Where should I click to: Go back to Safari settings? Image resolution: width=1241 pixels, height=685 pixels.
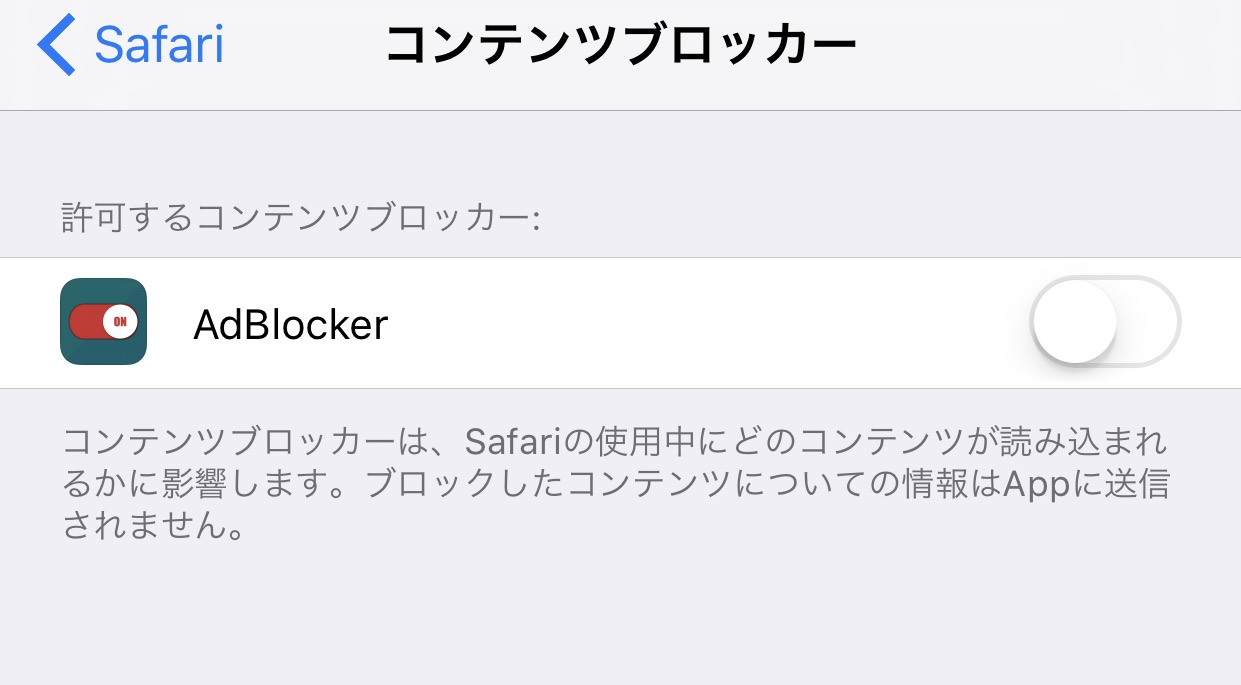(130, 45)
